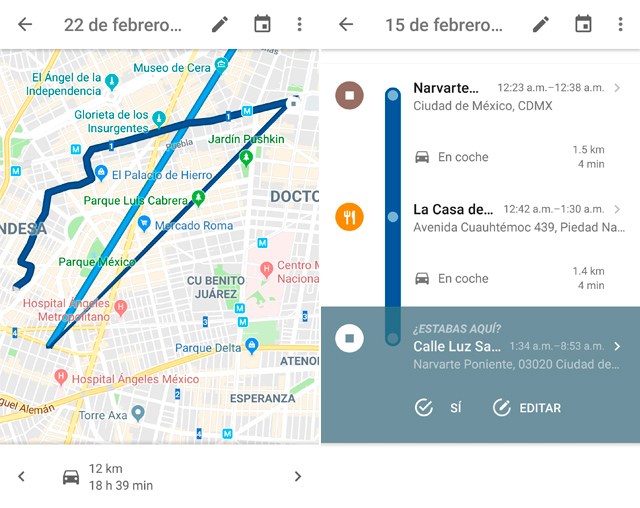Go back from the 22 de febrero timeline
The height and width of the screenshot is (508, 640).
click(x=25, y=24)
